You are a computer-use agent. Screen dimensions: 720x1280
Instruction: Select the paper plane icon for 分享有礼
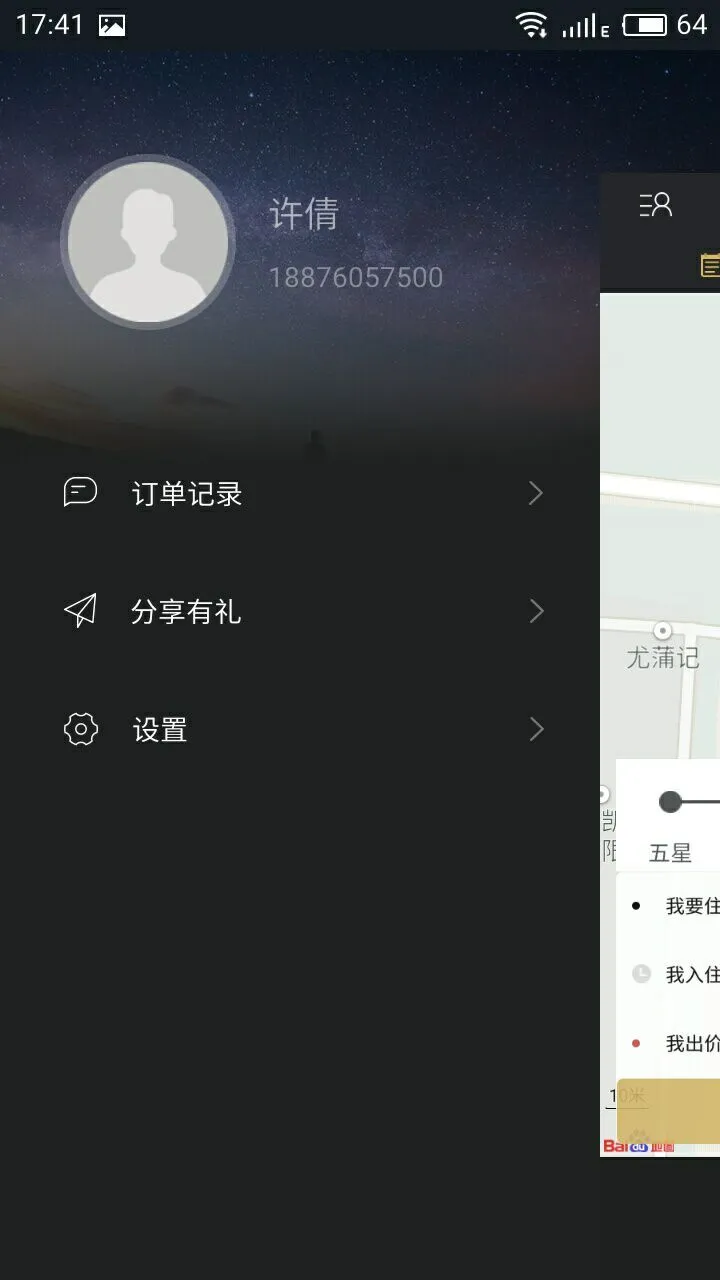tap(80, 611)
